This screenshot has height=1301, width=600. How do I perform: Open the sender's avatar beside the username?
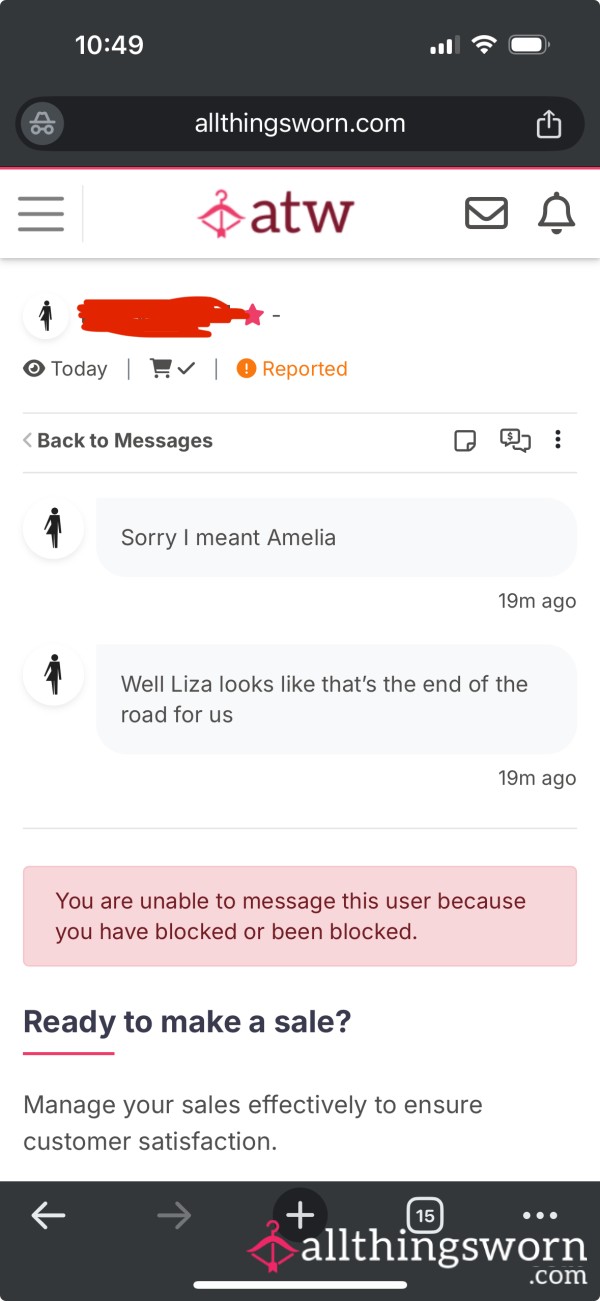point(46,316)
